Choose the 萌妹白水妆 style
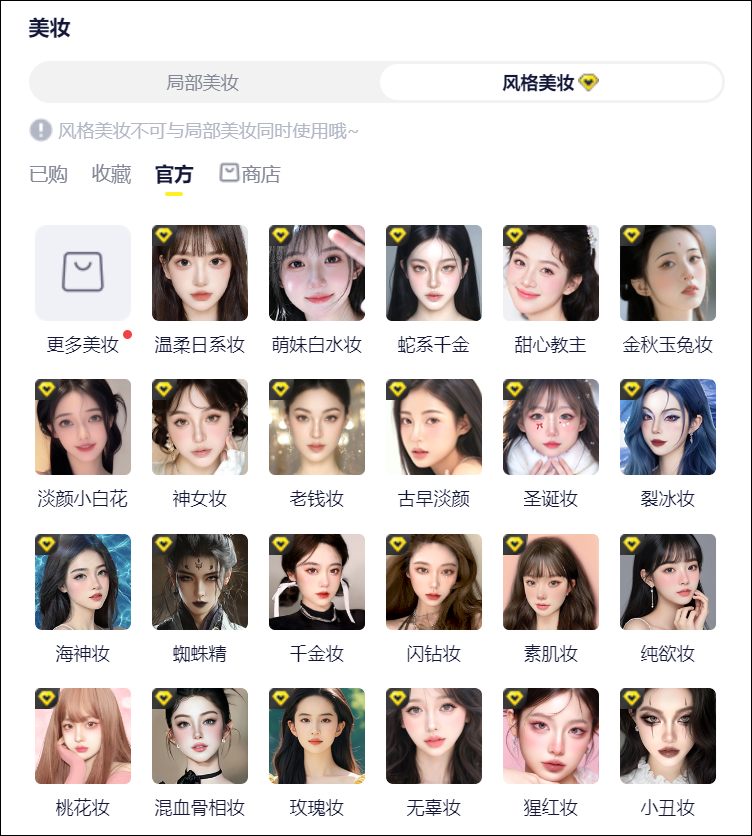 317,273
